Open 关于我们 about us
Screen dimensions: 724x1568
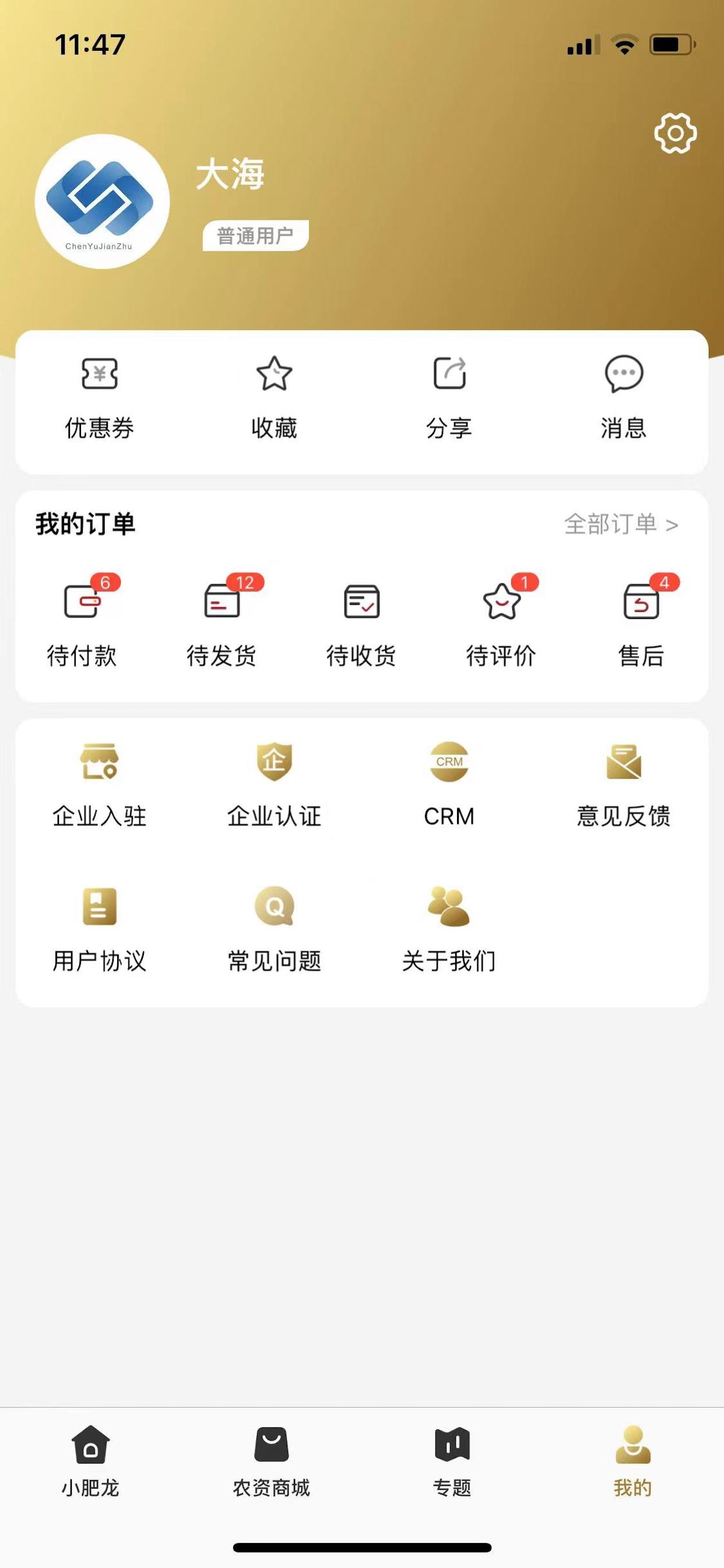click(x=449, y=929)
